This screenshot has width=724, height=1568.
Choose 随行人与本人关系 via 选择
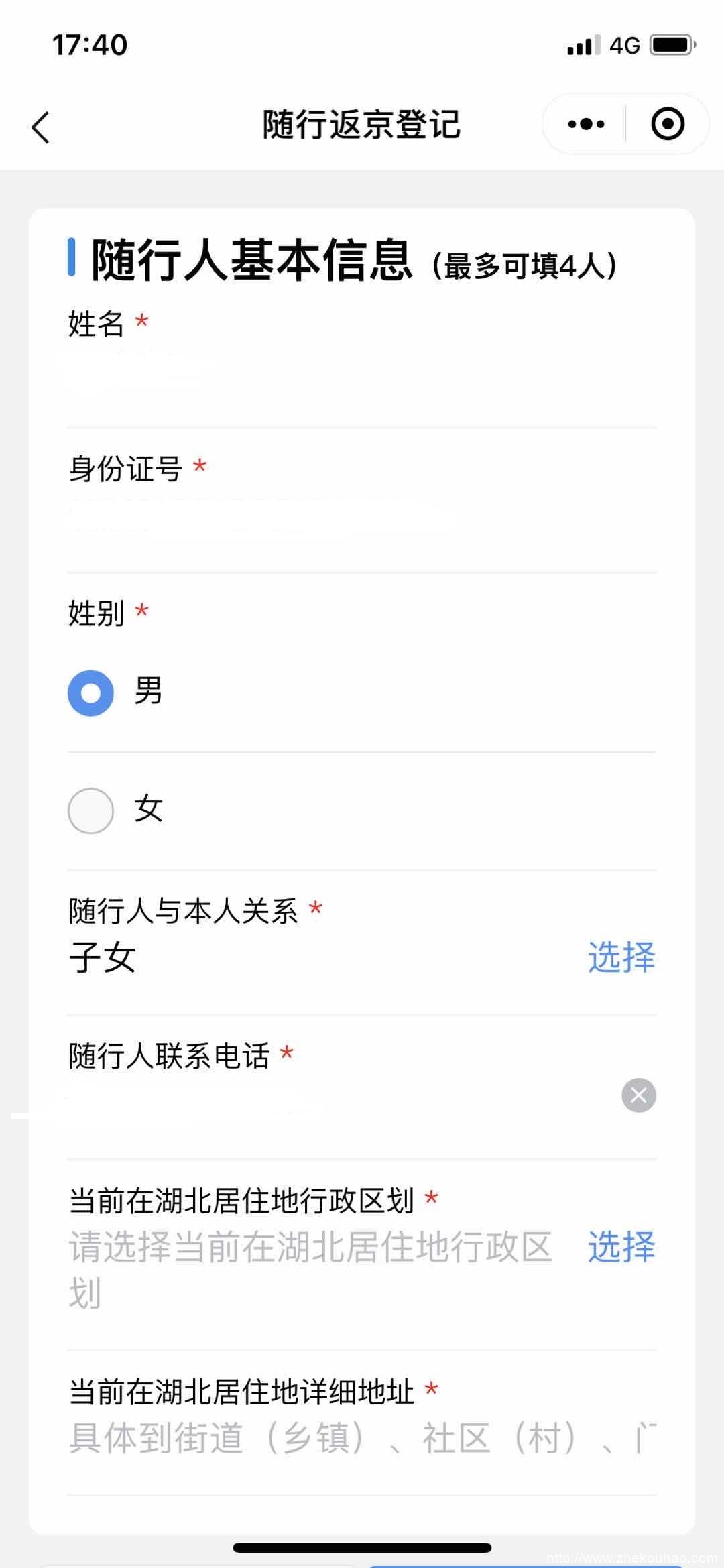point(621,957)
